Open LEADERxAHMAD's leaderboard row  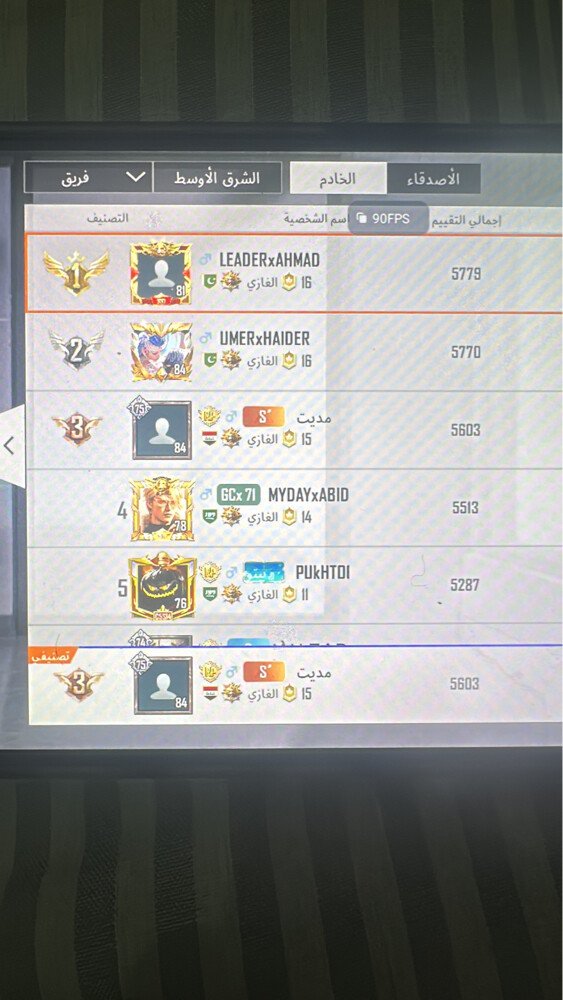pyautogui.click(x=293, y=273)
